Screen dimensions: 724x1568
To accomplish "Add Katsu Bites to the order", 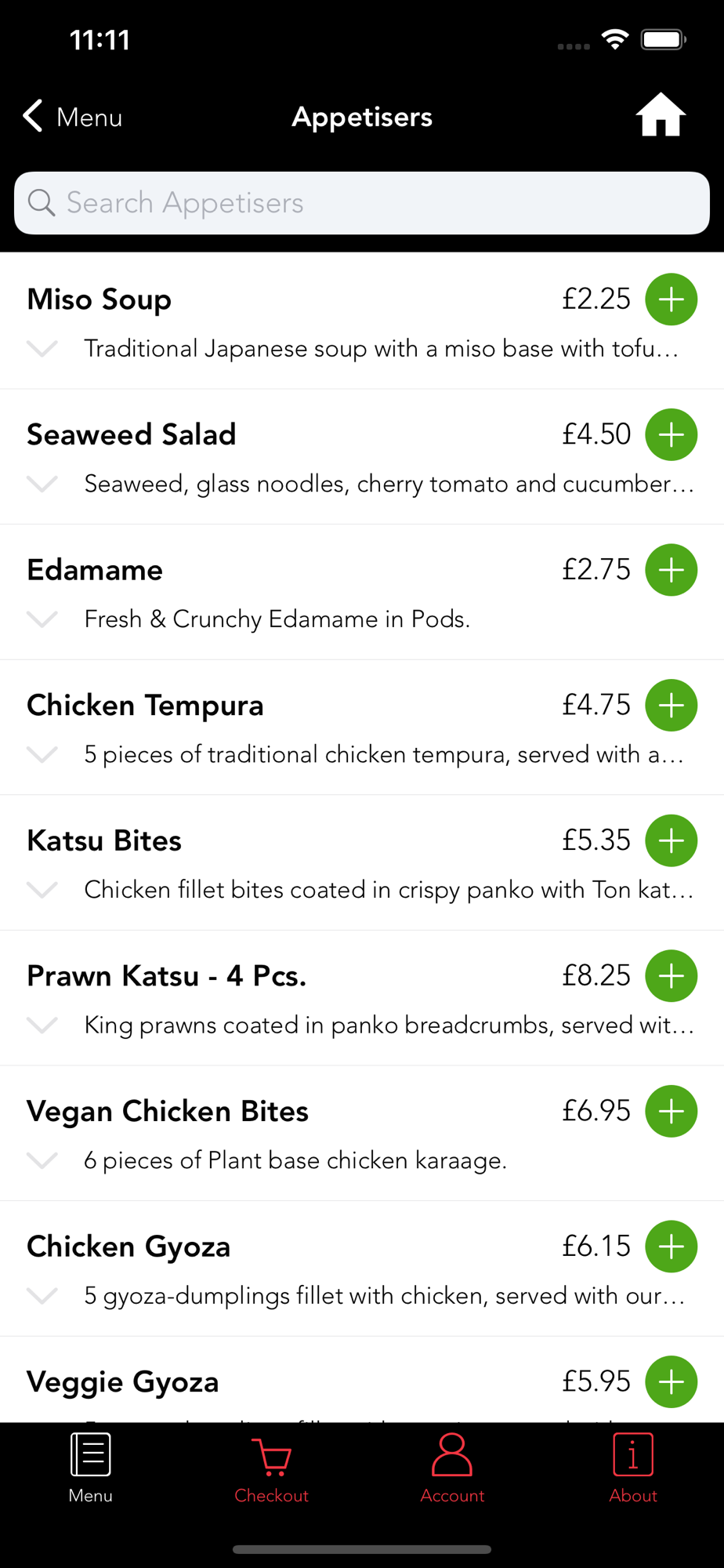I will [x=671, y=840].
